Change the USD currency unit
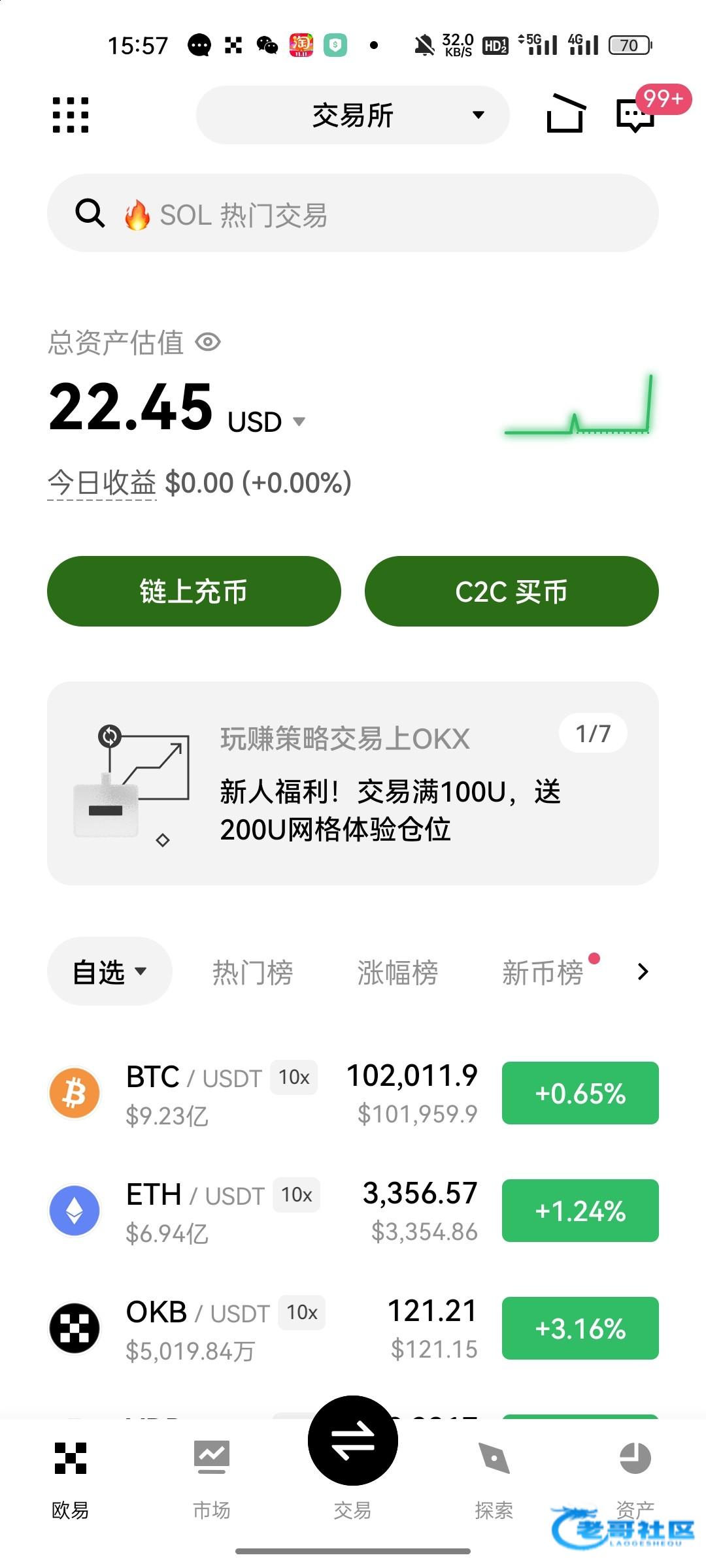The image size is (706, 1568). click(x=267, y=422)
